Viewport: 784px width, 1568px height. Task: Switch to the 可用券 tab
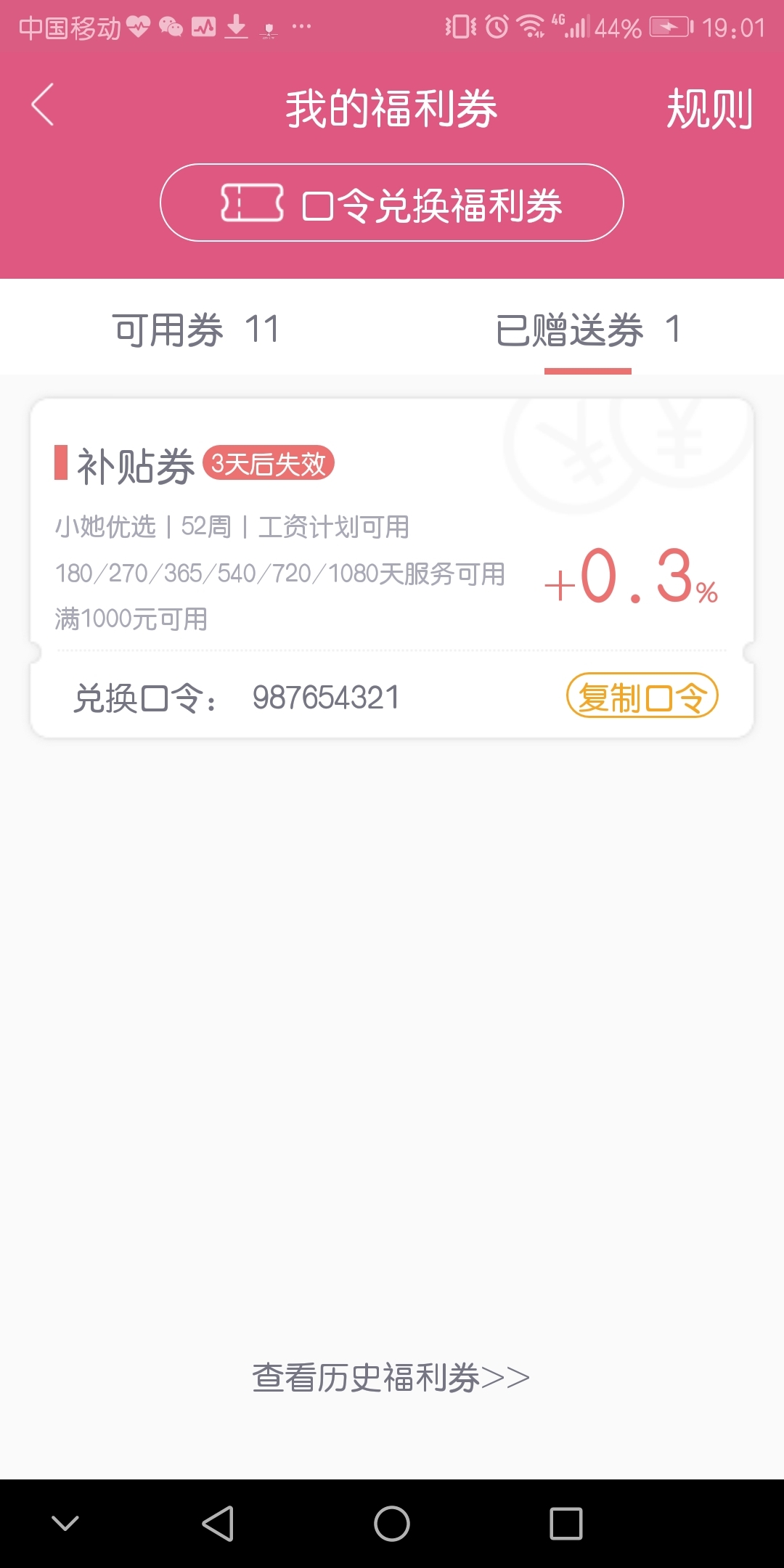[x=196, y=330]
